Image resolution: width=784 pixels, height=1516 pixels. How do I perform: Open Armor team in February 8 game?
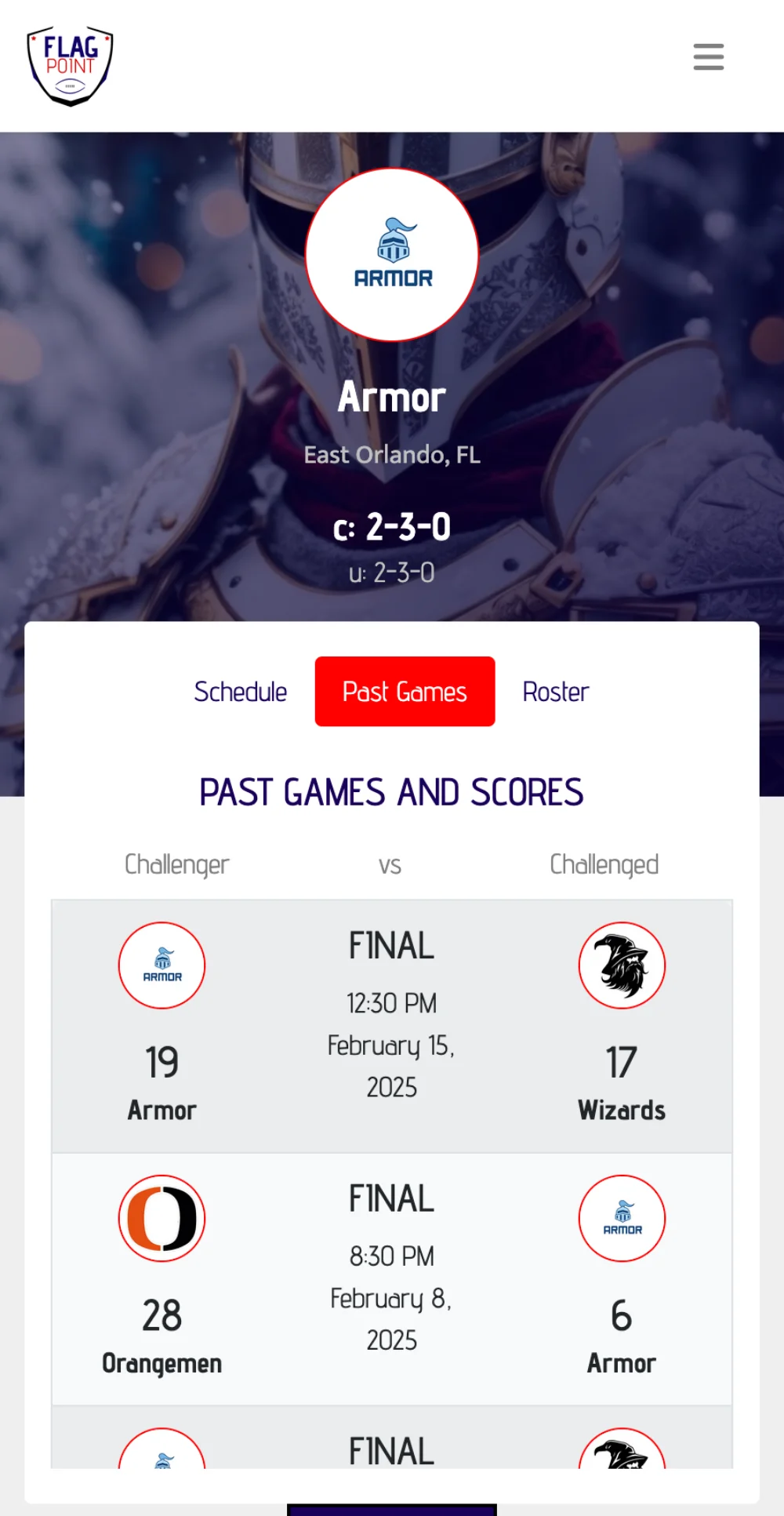[x=622, y=1219]
